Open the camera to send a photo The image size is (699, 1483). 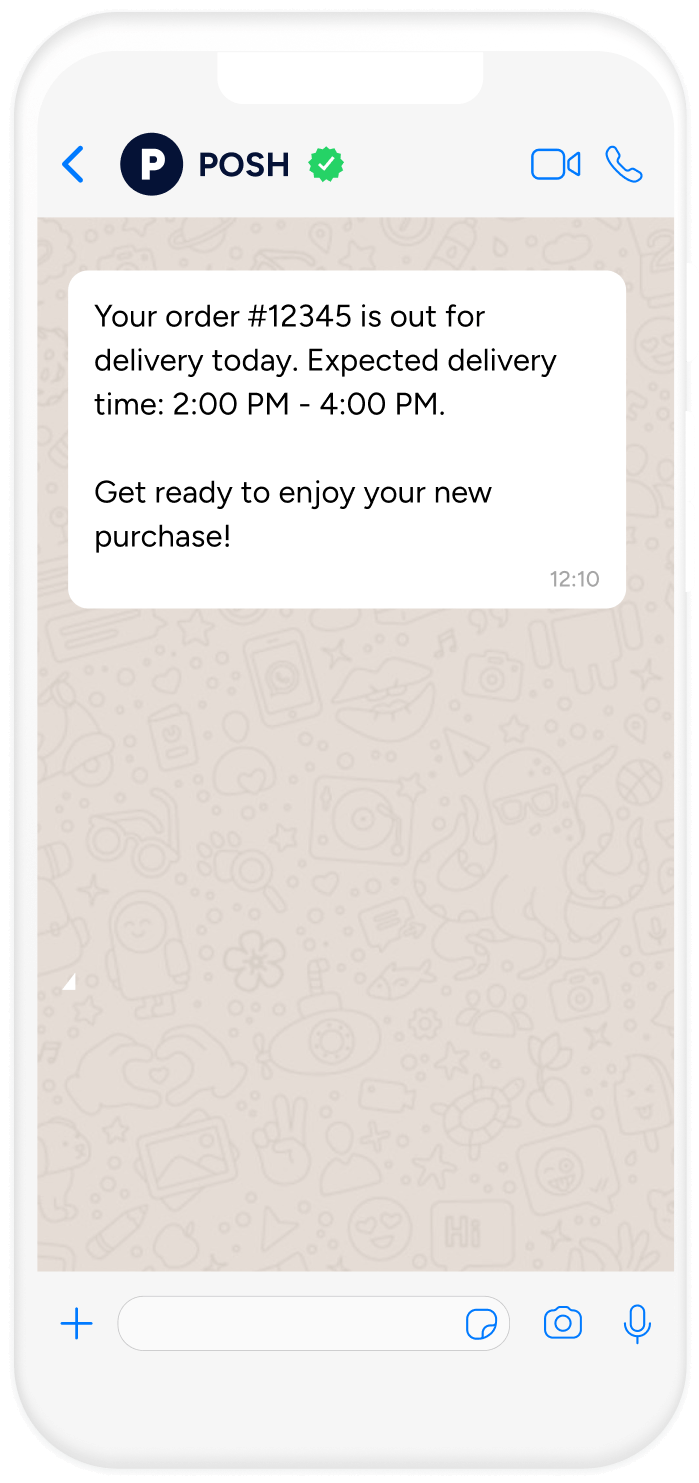(x=563, y=1324)
